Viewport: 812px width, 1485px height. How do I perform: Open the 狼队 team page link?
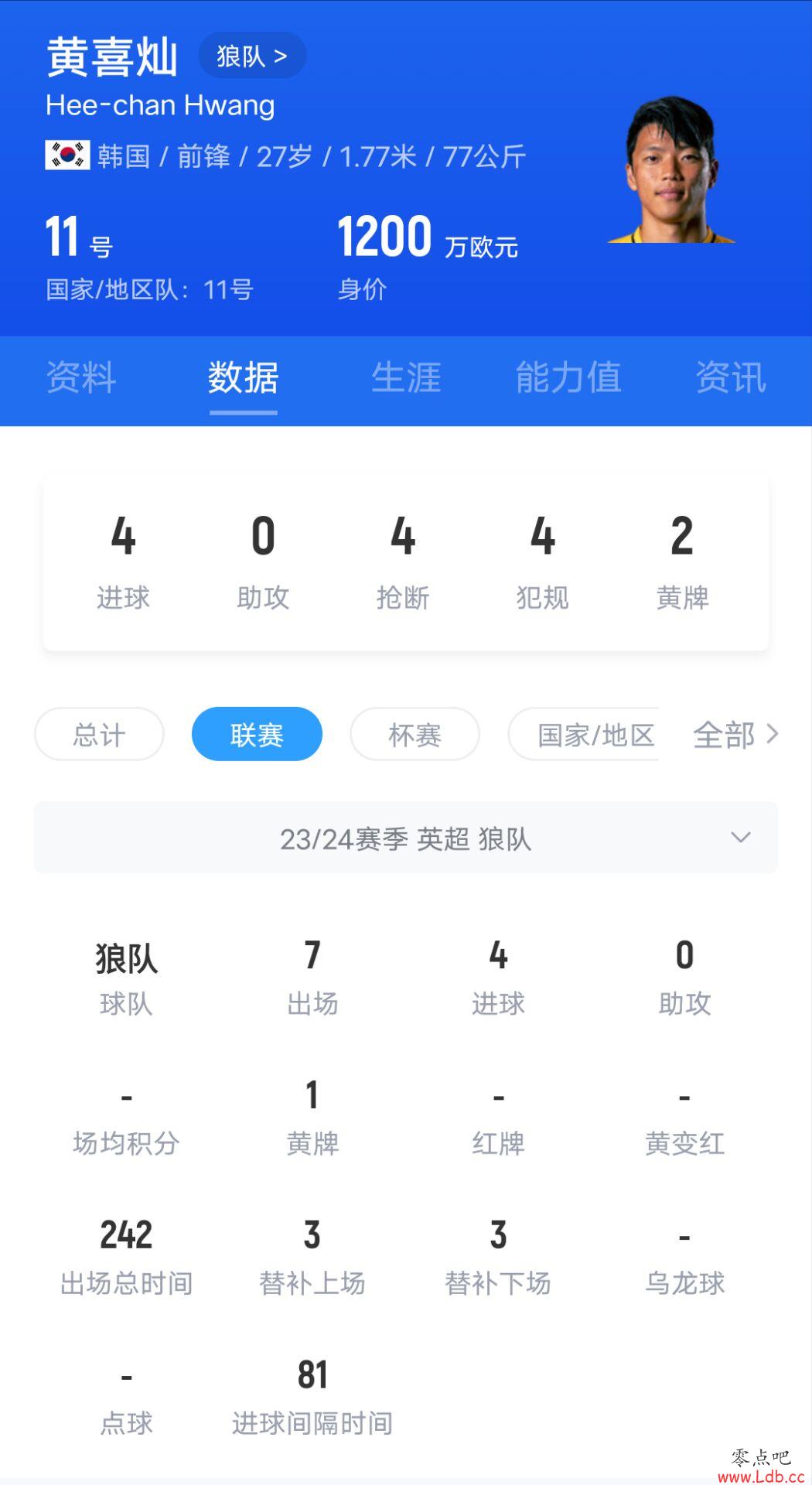coord(252,56)
